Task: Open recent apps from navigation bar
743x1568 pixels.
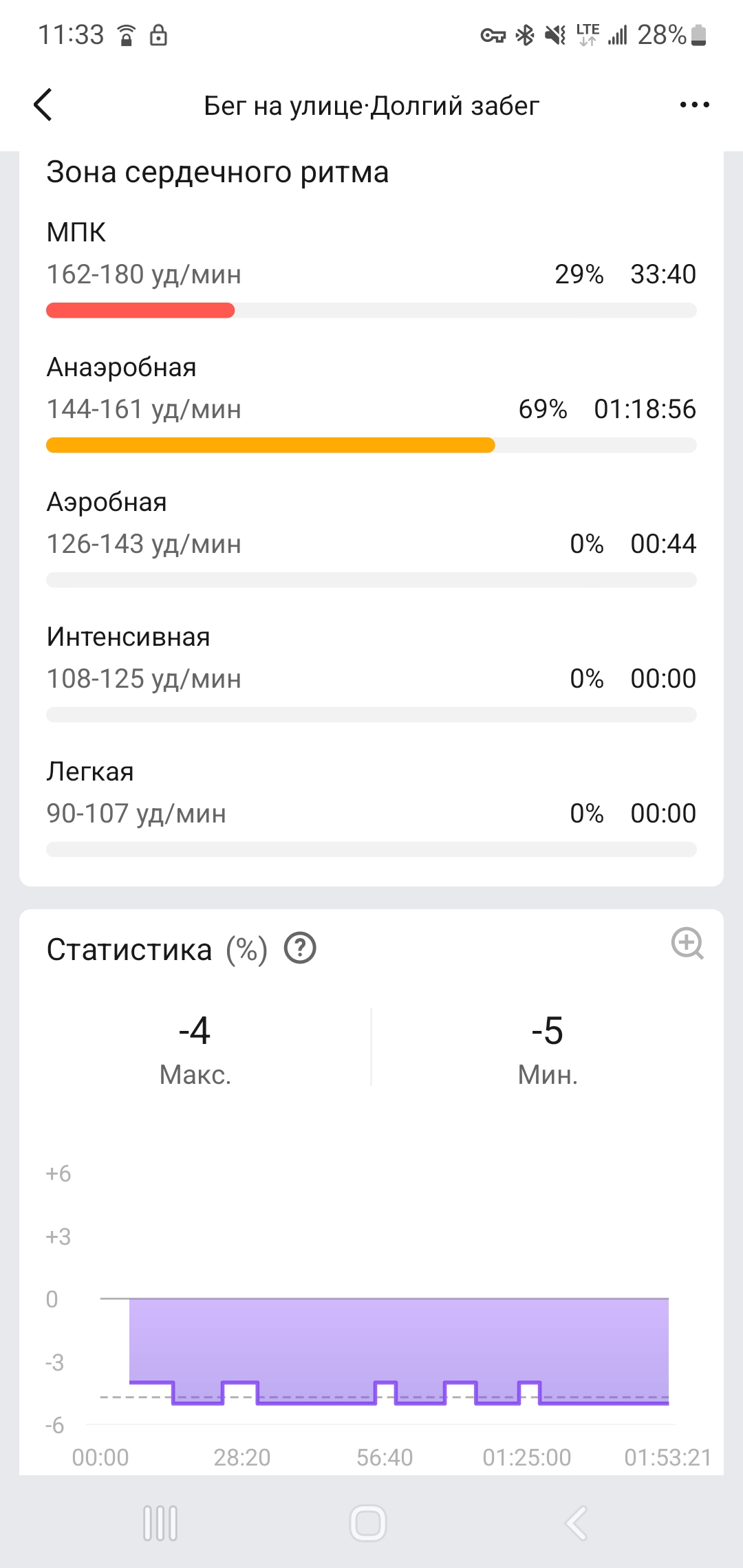Action: coord(160,1523)
